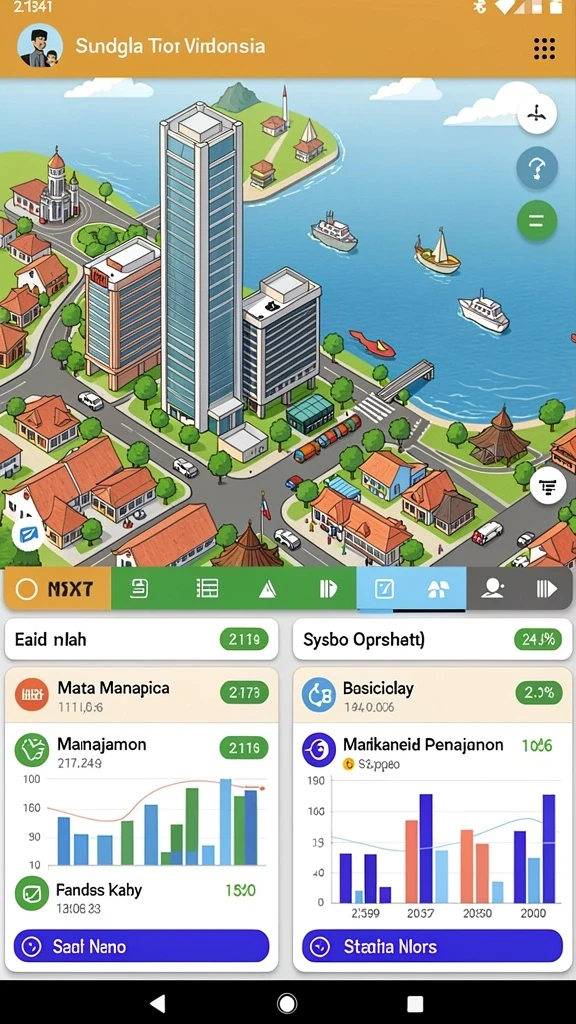Switch to the triangle tab icon
The height and width of the screenshot is (1024, 576).
tap(267, 589)
